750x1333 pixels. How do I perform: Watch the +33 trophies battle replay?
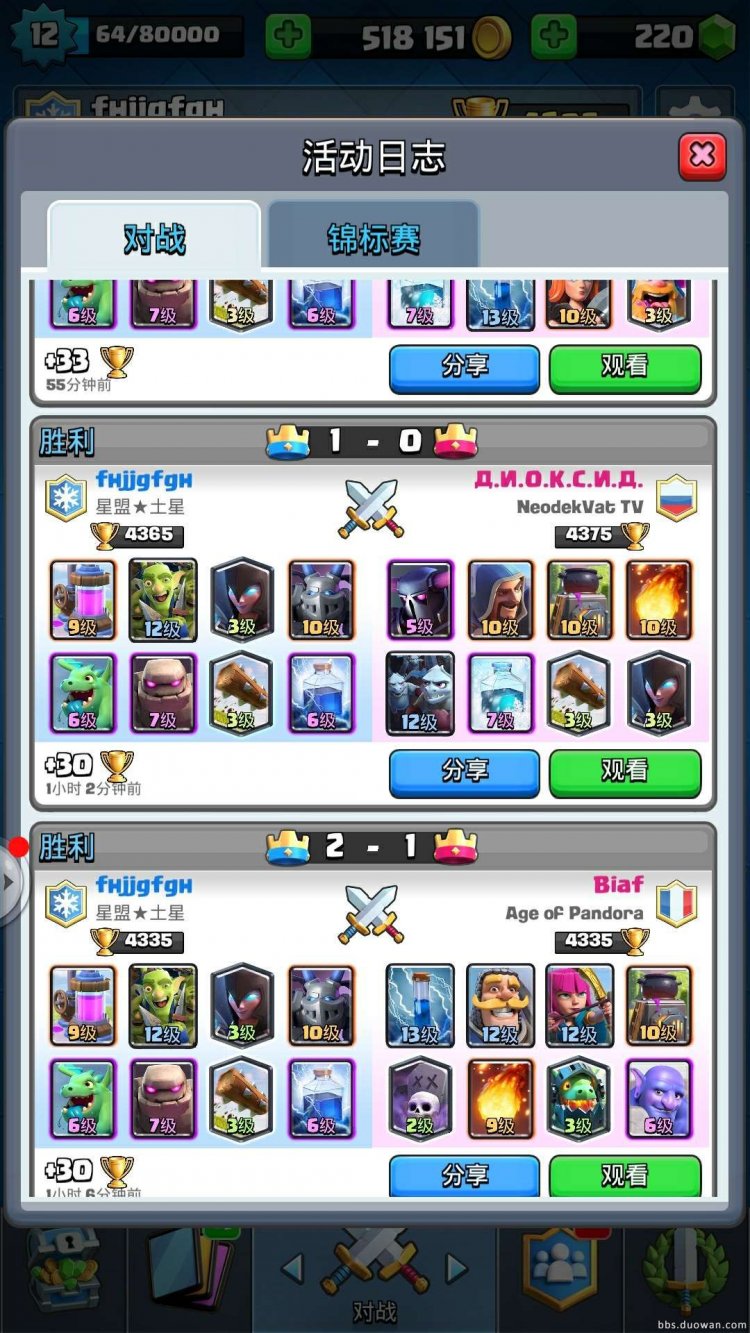(x=625, y=368)
